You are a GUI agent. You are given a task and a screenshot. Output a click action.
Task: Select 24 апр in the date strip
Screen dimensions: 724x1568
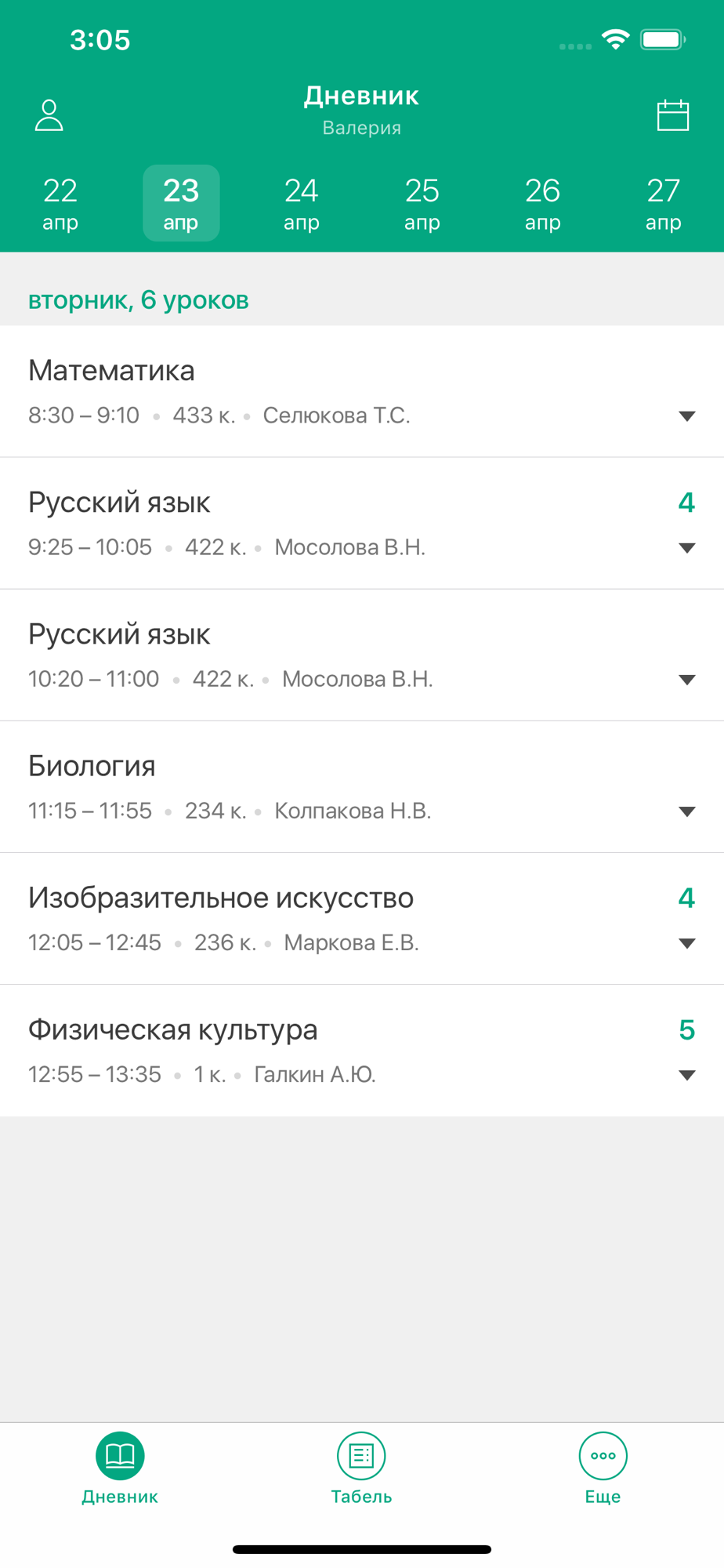coord(302,203)
